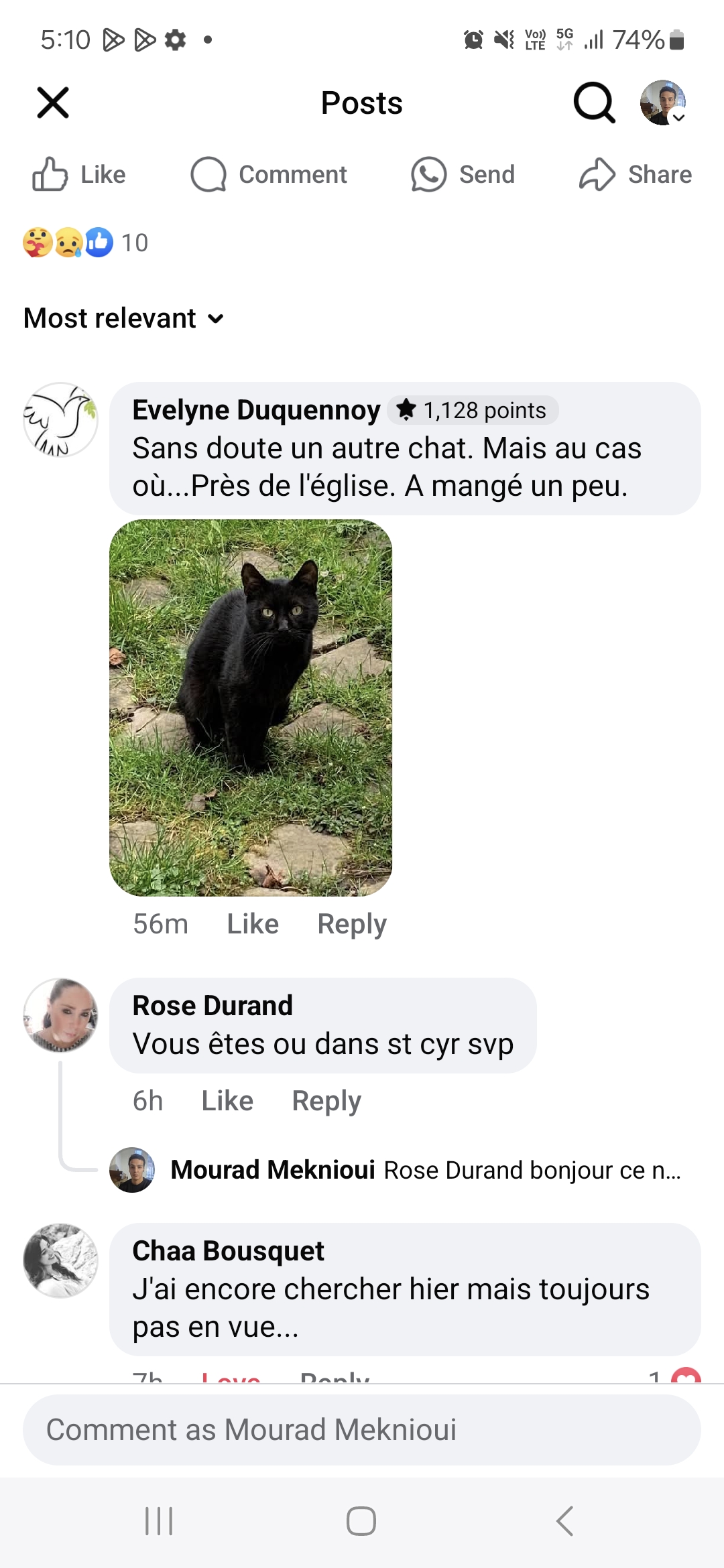
Task: Comment on this post
Action: point(269,175)
